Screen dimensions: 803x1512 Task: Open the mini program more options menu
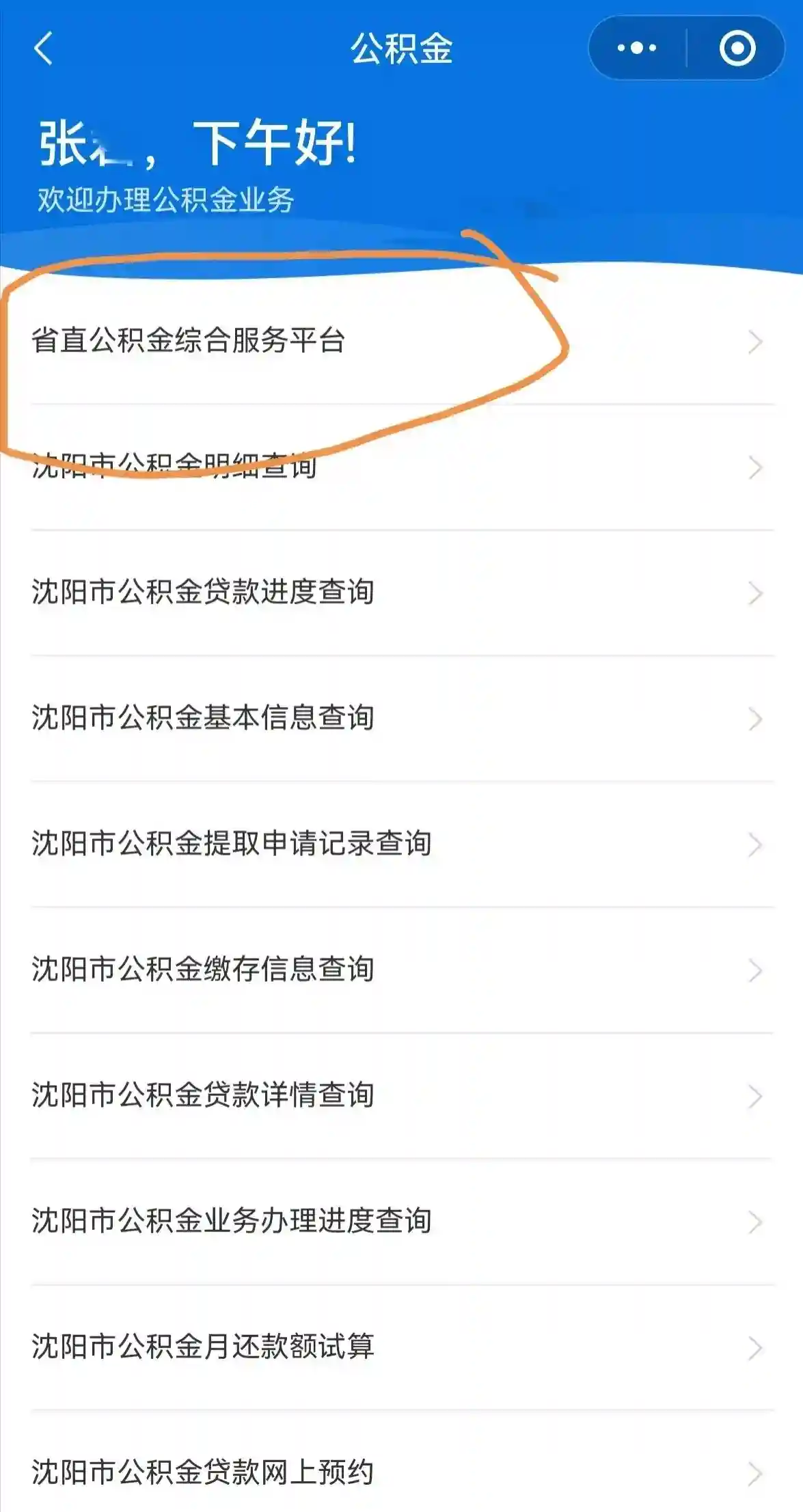[636, 48]
